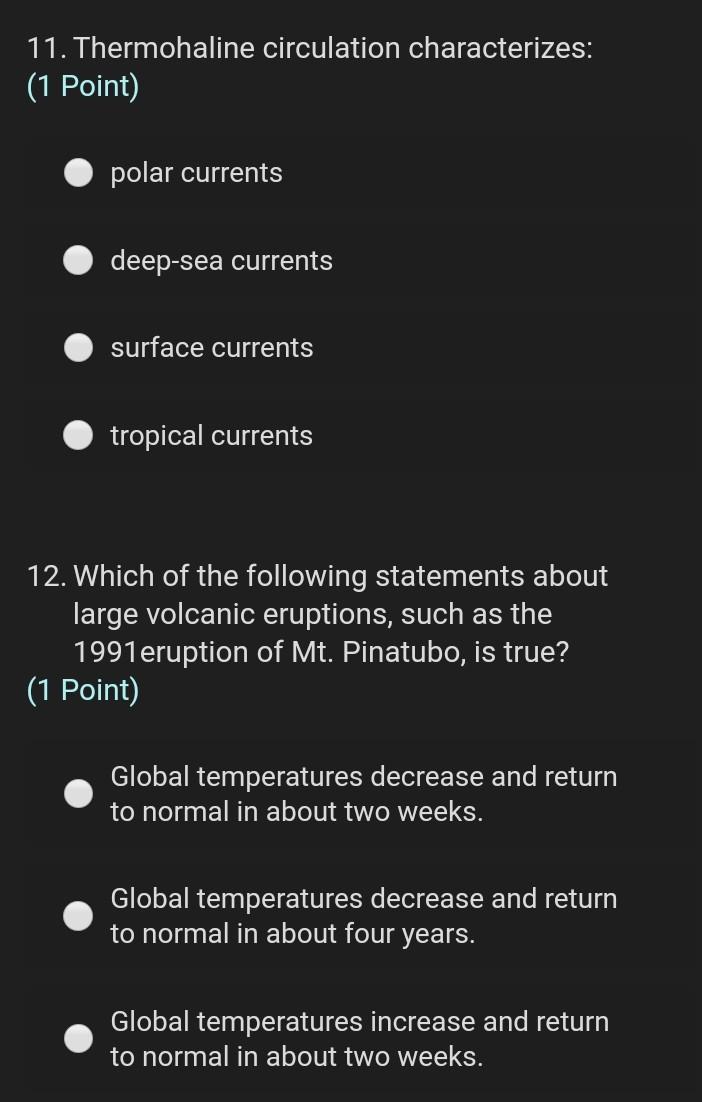The image size is (702, 1102).
Task: Pick the 'tropical currents' option
Action: tap(79, 436)
